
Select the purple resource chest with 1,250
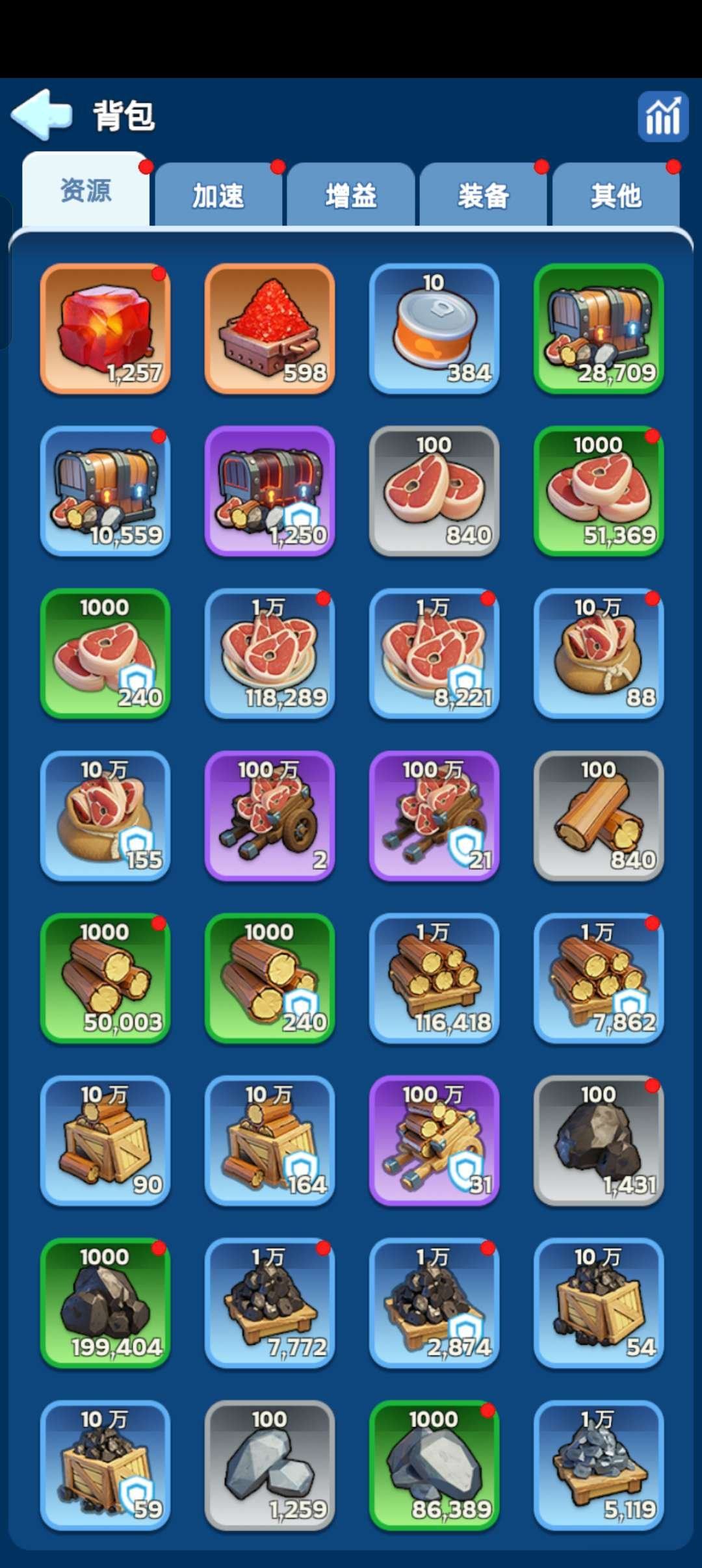pyautogui.click(x=270, y=491)
